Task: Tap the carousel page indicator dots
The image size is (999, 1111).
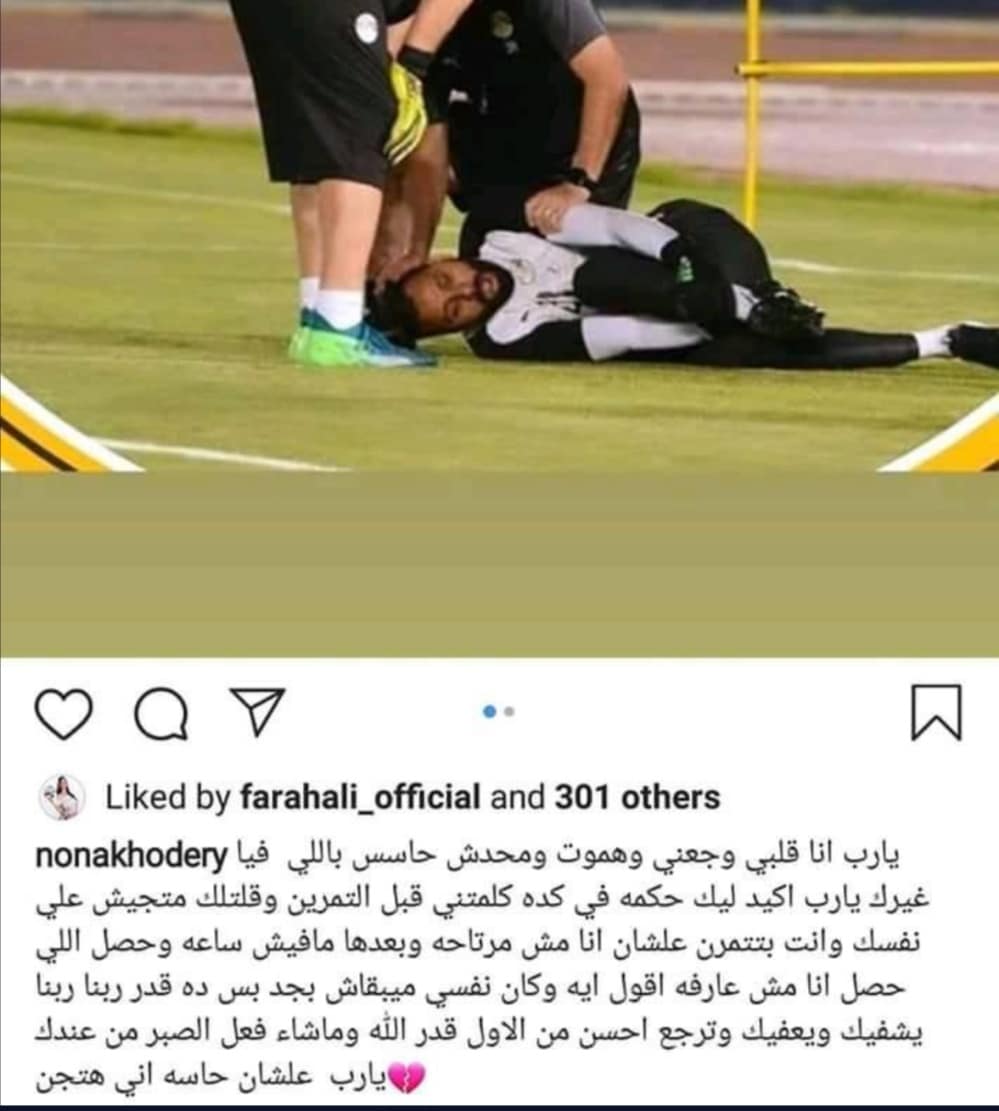Action: click(x=498, y=712)
